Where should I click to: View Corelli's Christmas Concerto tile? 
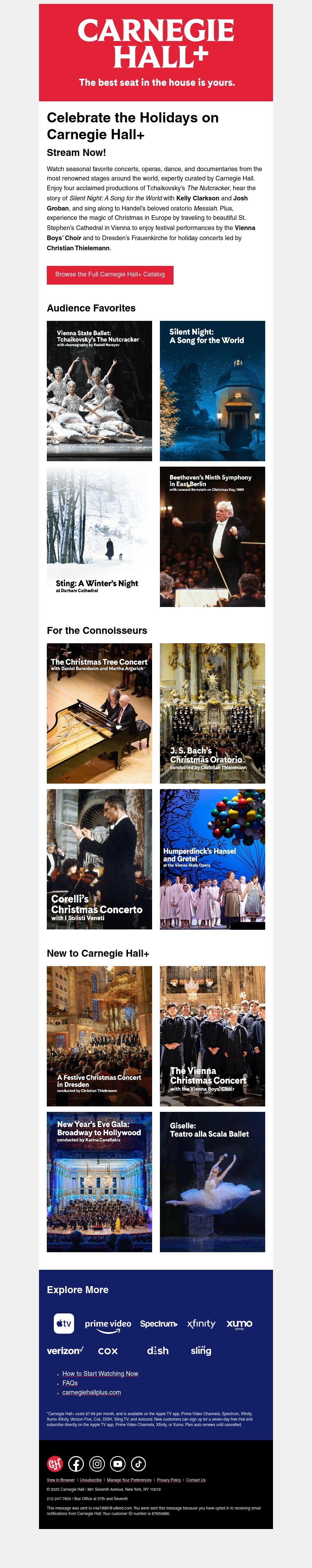click(99, 860)
